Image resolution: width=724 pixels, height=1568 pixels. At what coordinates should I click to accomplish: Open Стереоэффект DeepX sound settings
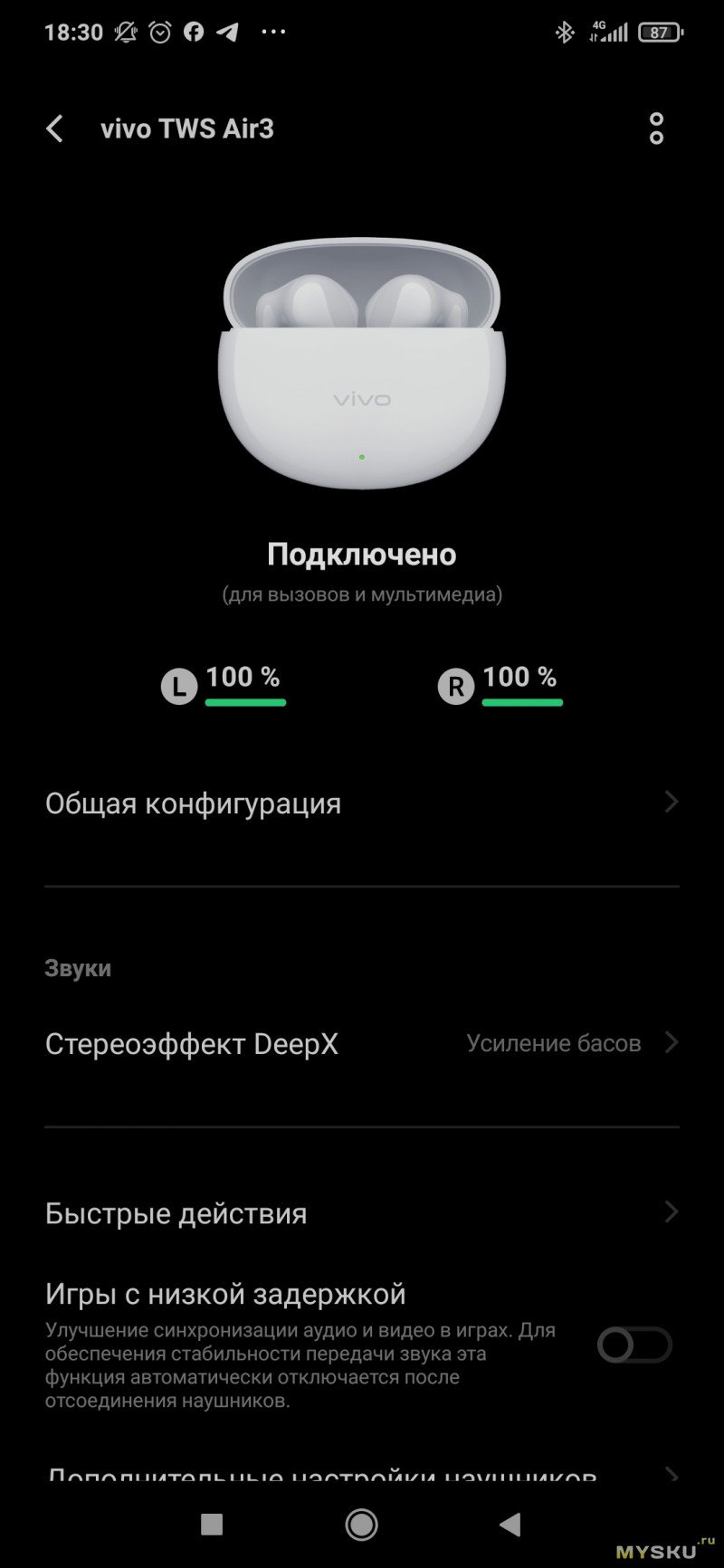[x=362, y=1043]
